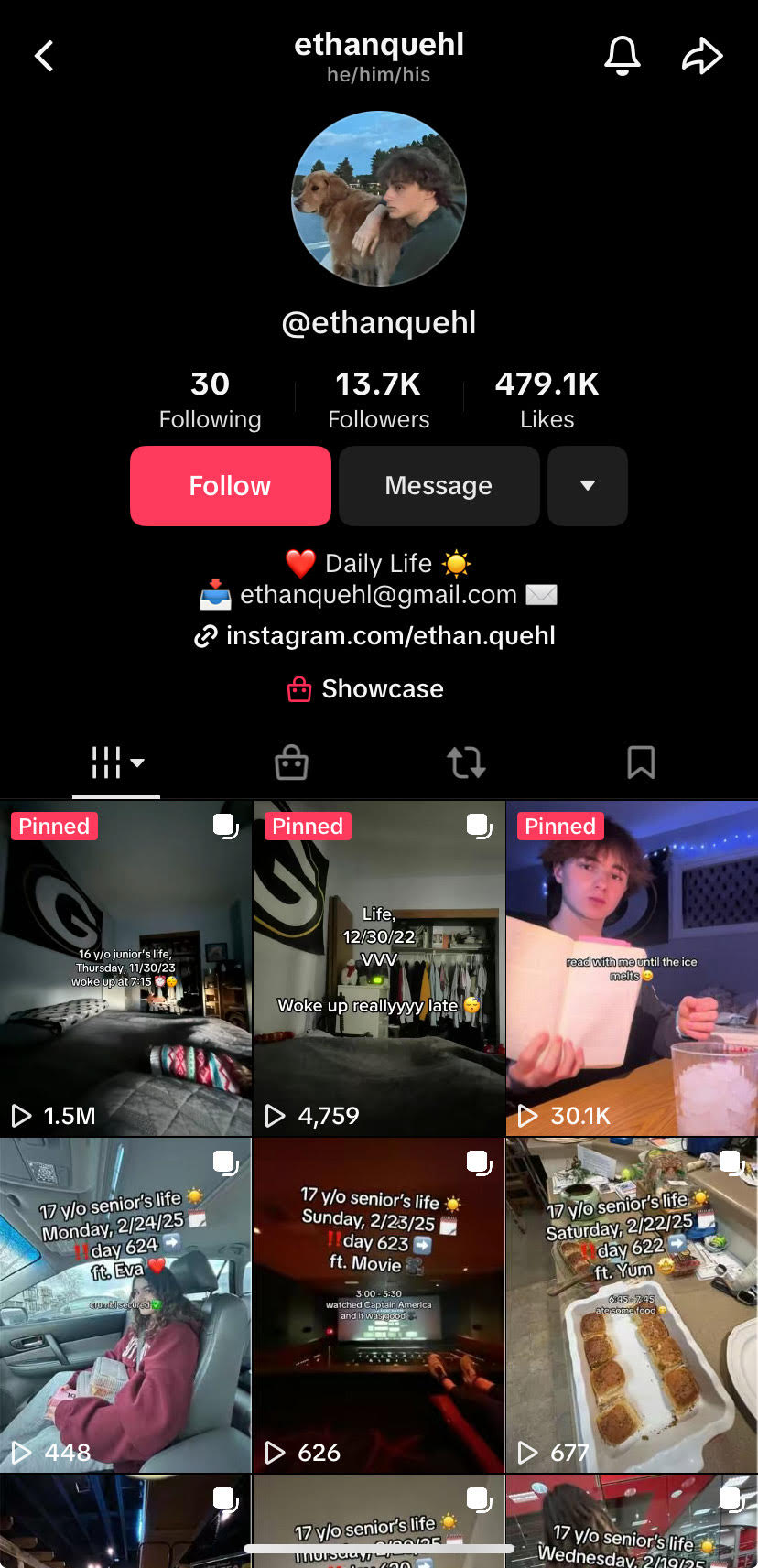
Task: Open pinned video with 4,759 views
Action: 379,968
